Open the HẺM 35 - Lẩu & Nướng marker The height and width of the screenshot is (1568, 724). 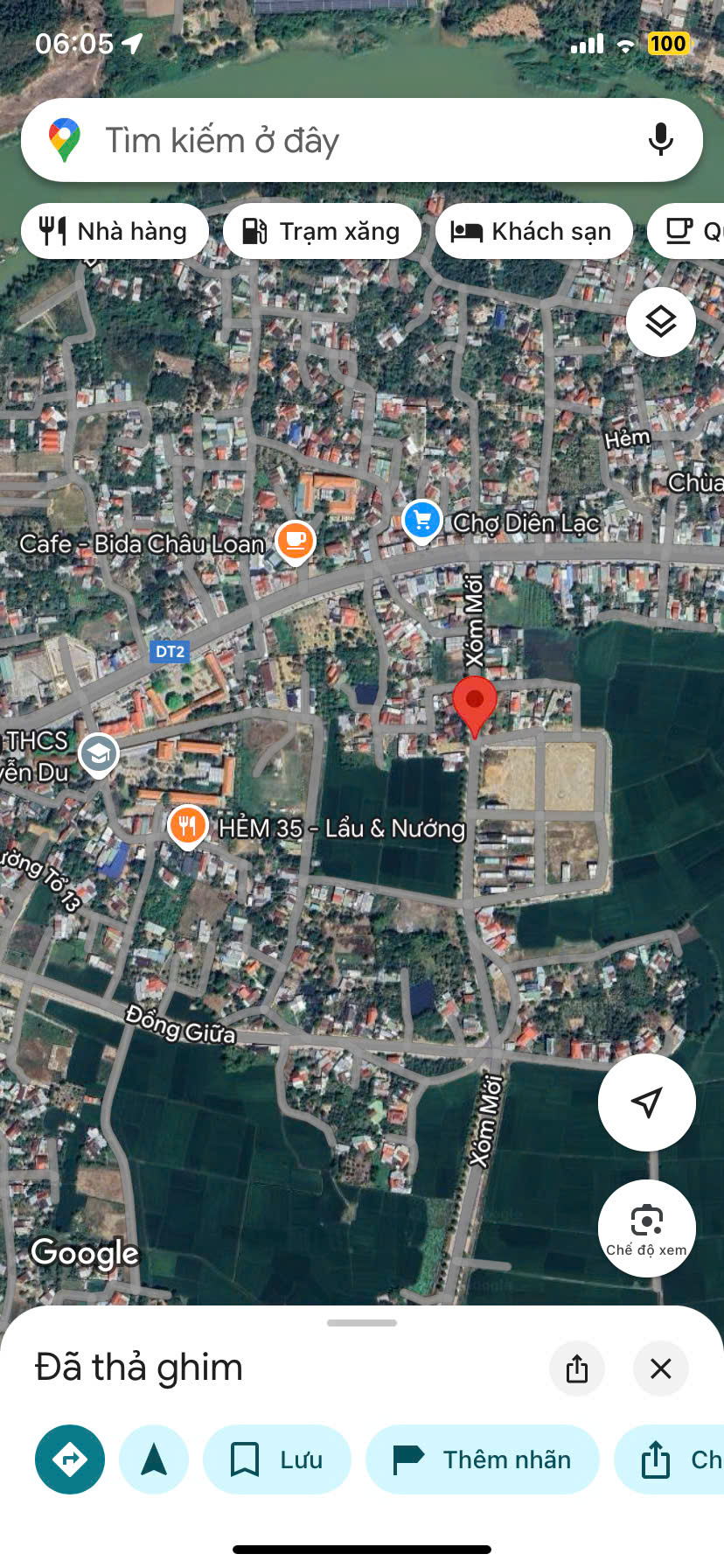(187, 825)
